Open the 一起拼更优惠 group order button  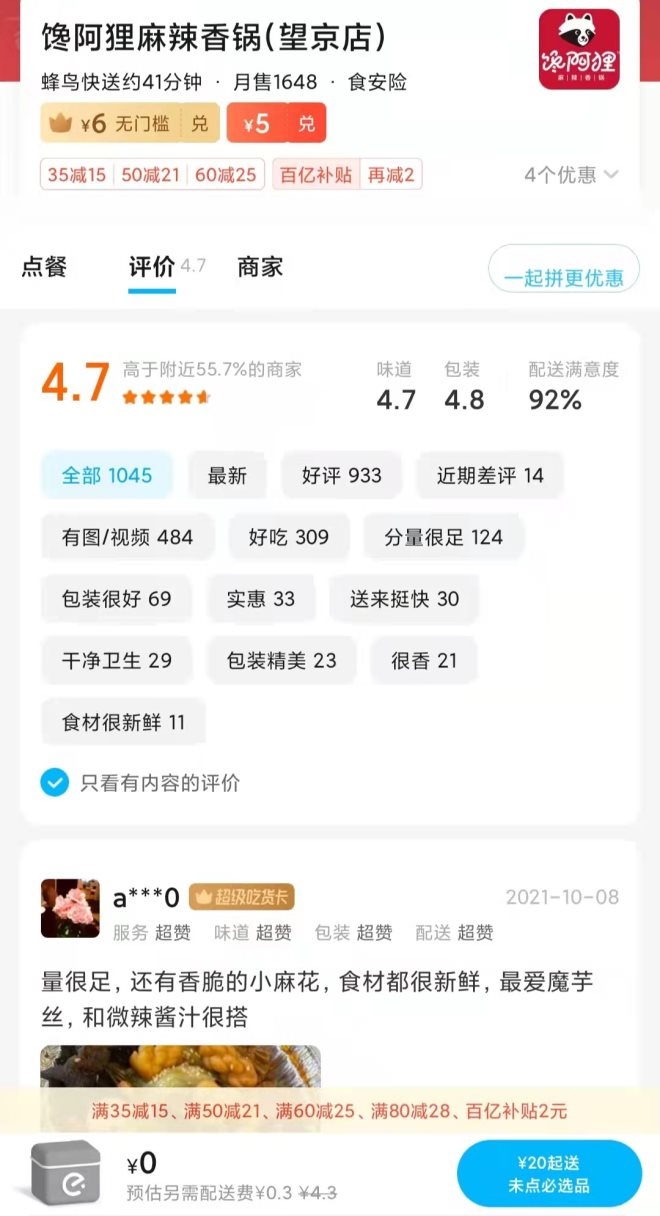(563, 277)
